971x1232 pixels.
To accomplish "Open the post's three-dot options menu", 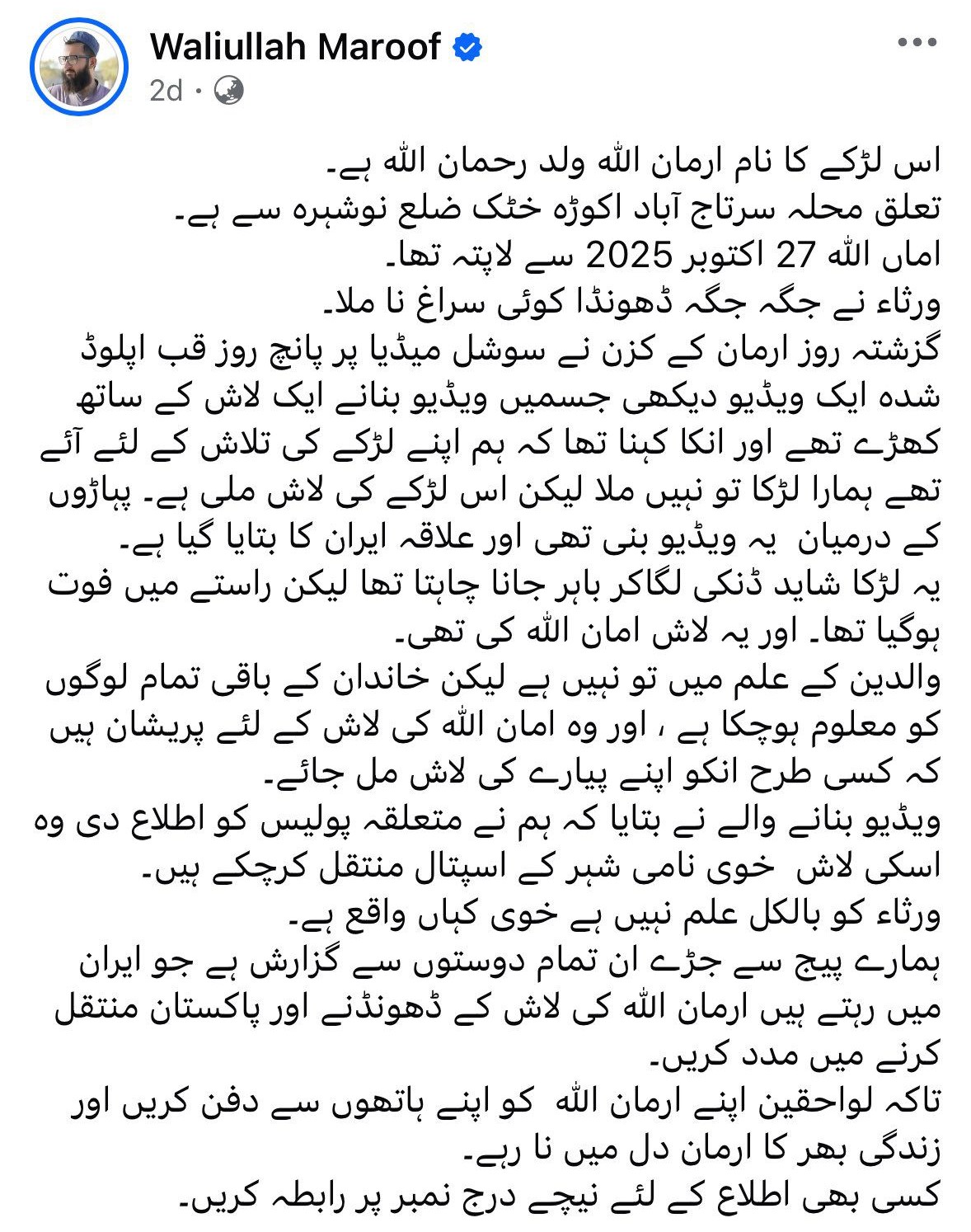I will [917, 43].
